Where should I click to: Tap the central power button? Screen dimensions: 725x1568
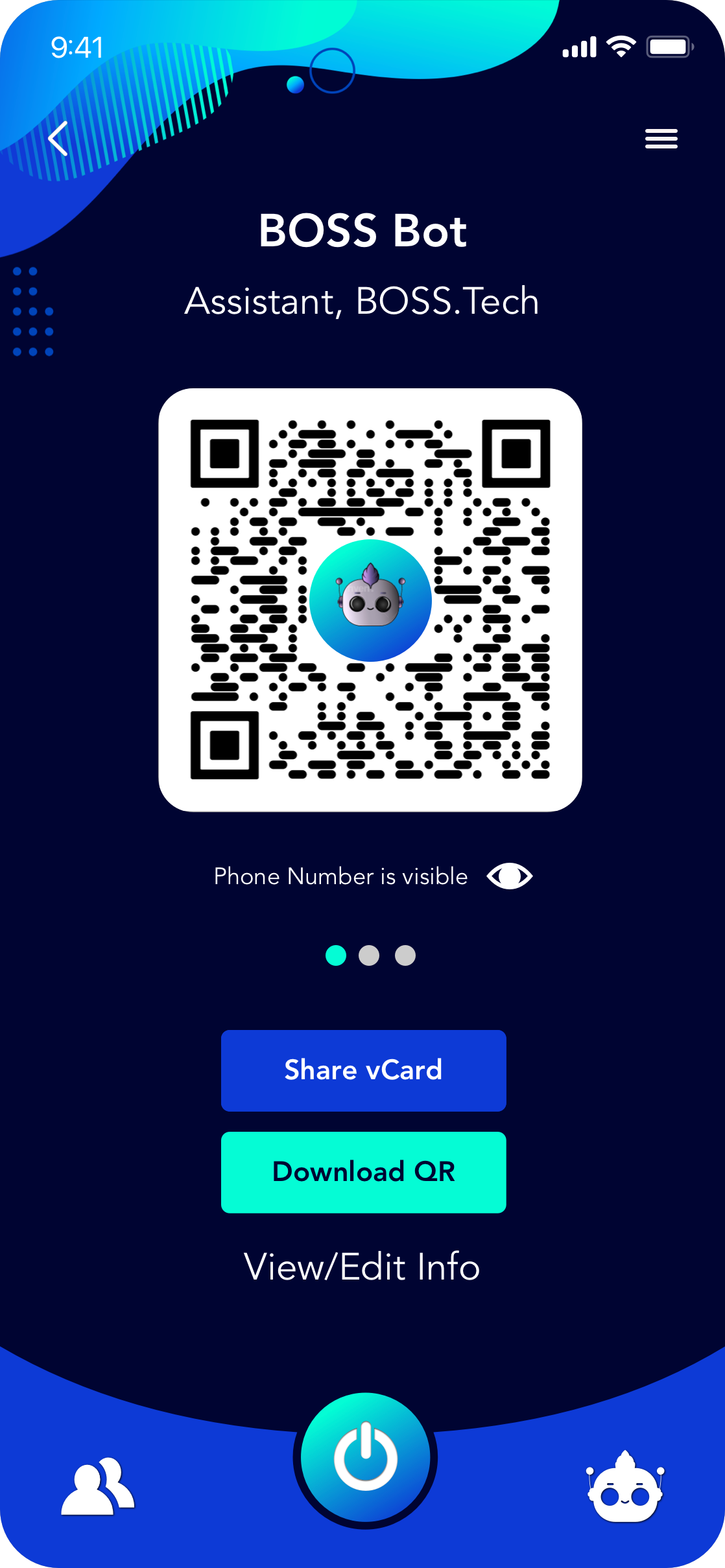pyautogui.click(x=365, y=1458)
